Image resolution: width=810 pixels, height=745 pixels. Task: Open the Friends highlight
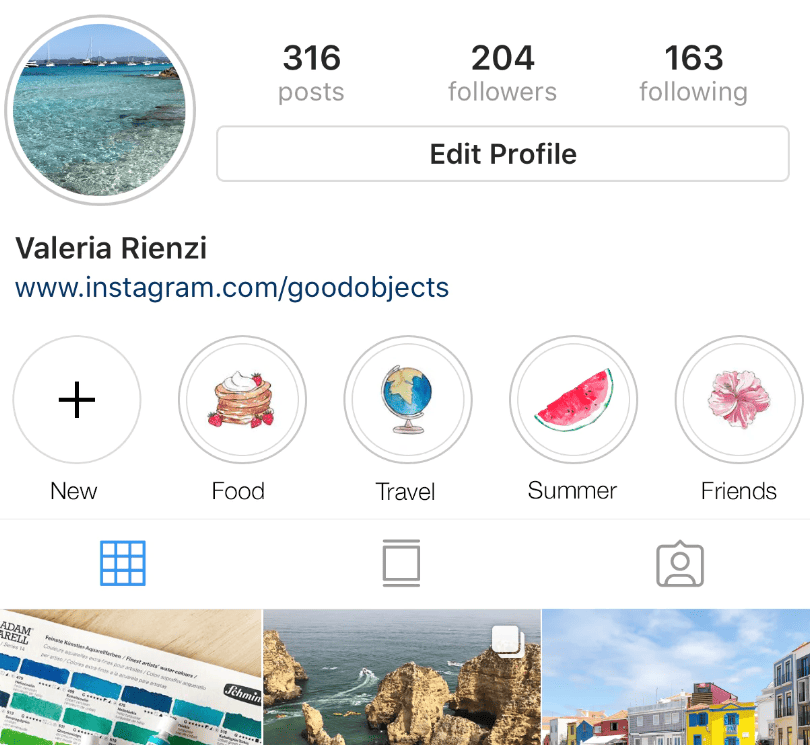click(x=738, y=400)
